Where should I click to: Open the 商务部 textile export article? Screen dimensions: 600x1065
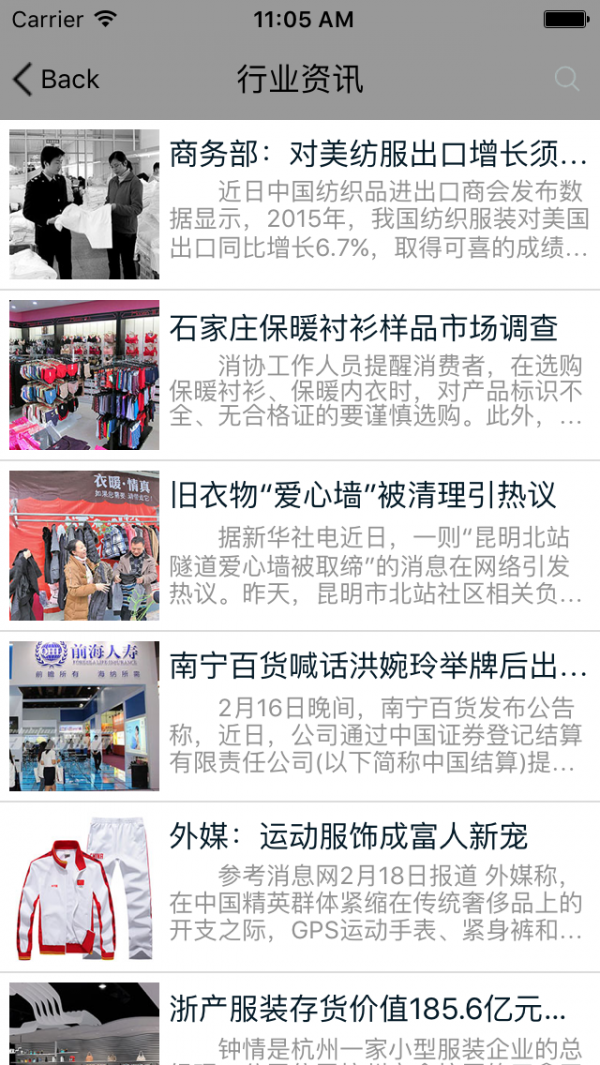pyautogui.click(x=378, y=155)
